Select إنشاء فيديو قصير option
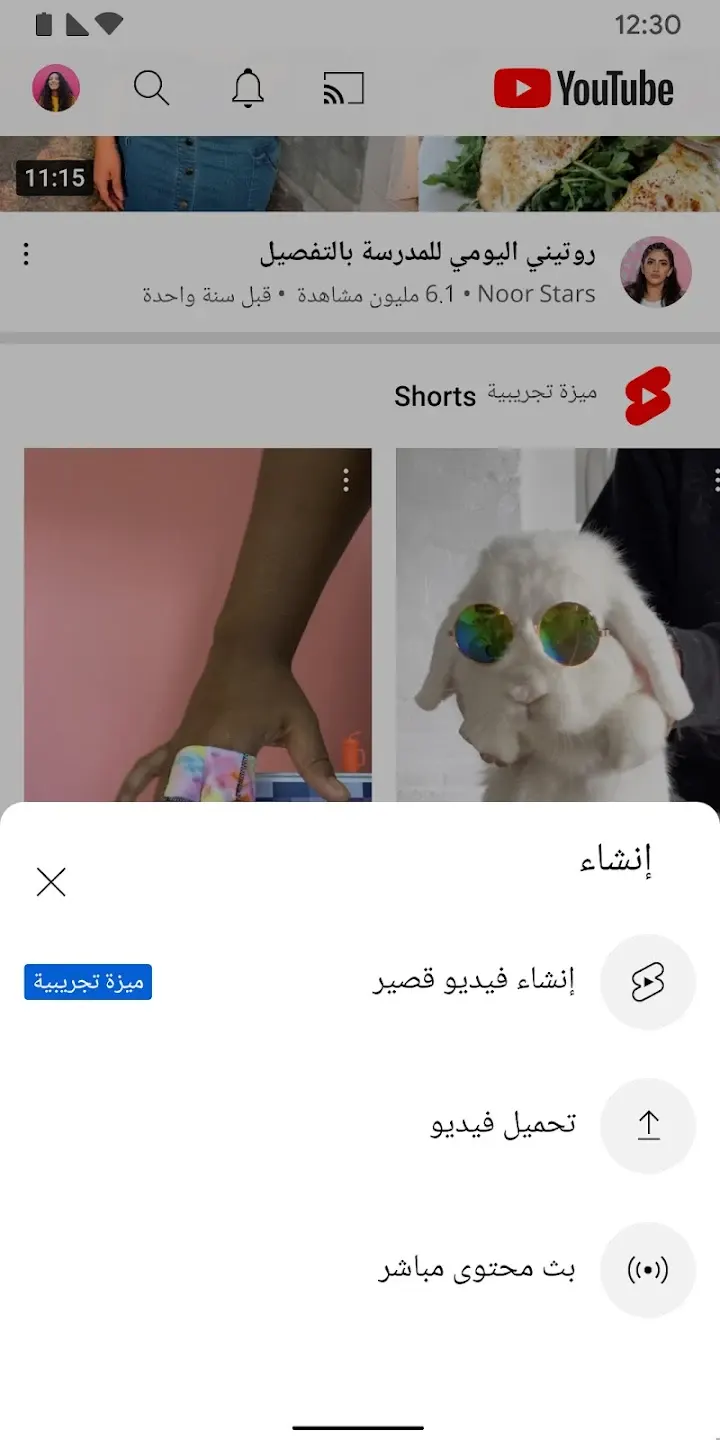This screenshot has width=720, height=1440. click(475, 982)
